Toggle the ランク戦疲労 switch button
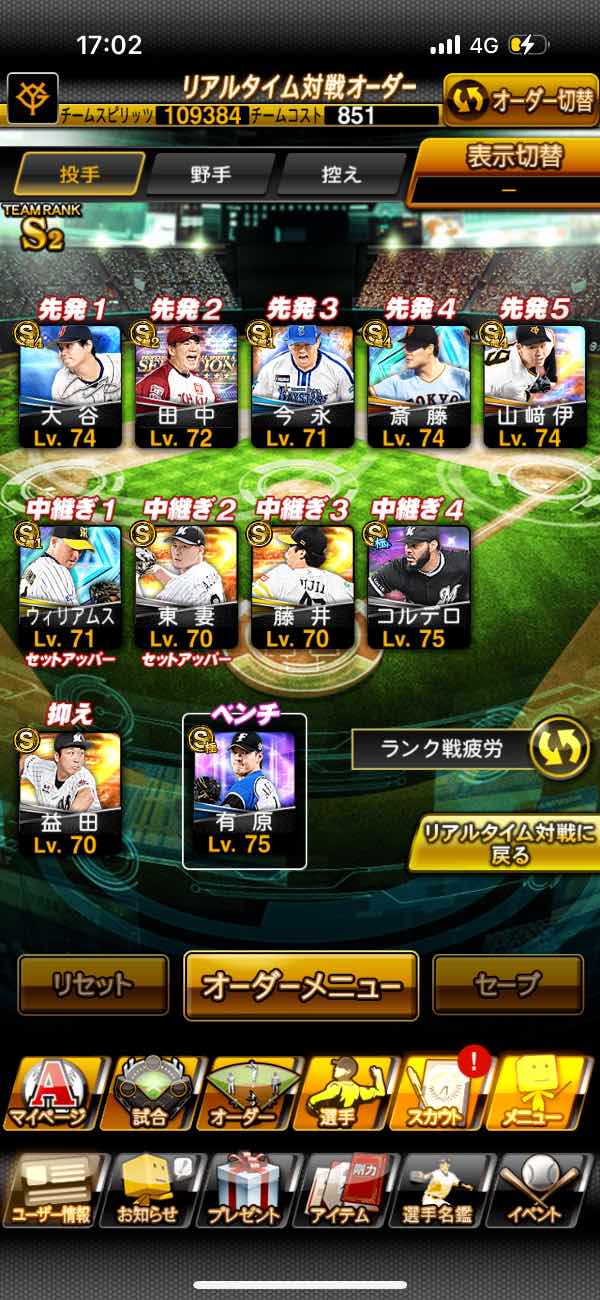The width and height of the screenshot is (600, 1300). [x=559, y=750]
